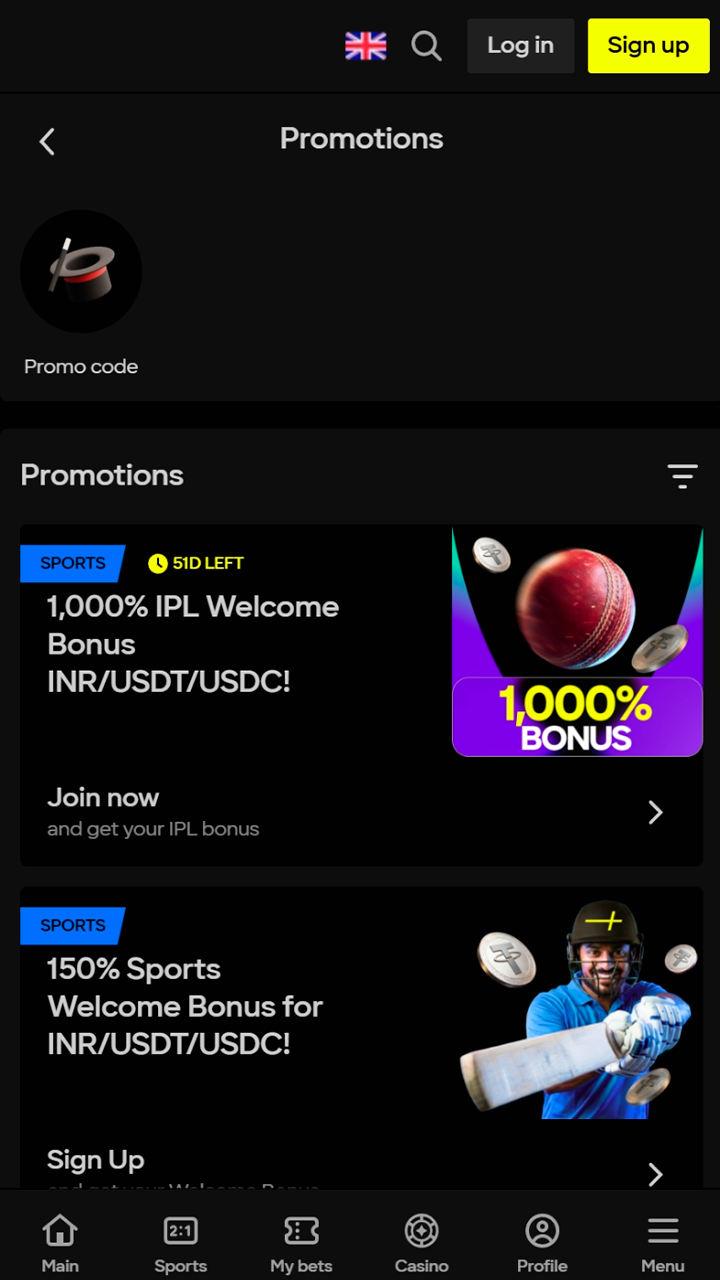The width and height of the screenshot is (720, 1280).
Task: Open the search function
Action: 426,45
